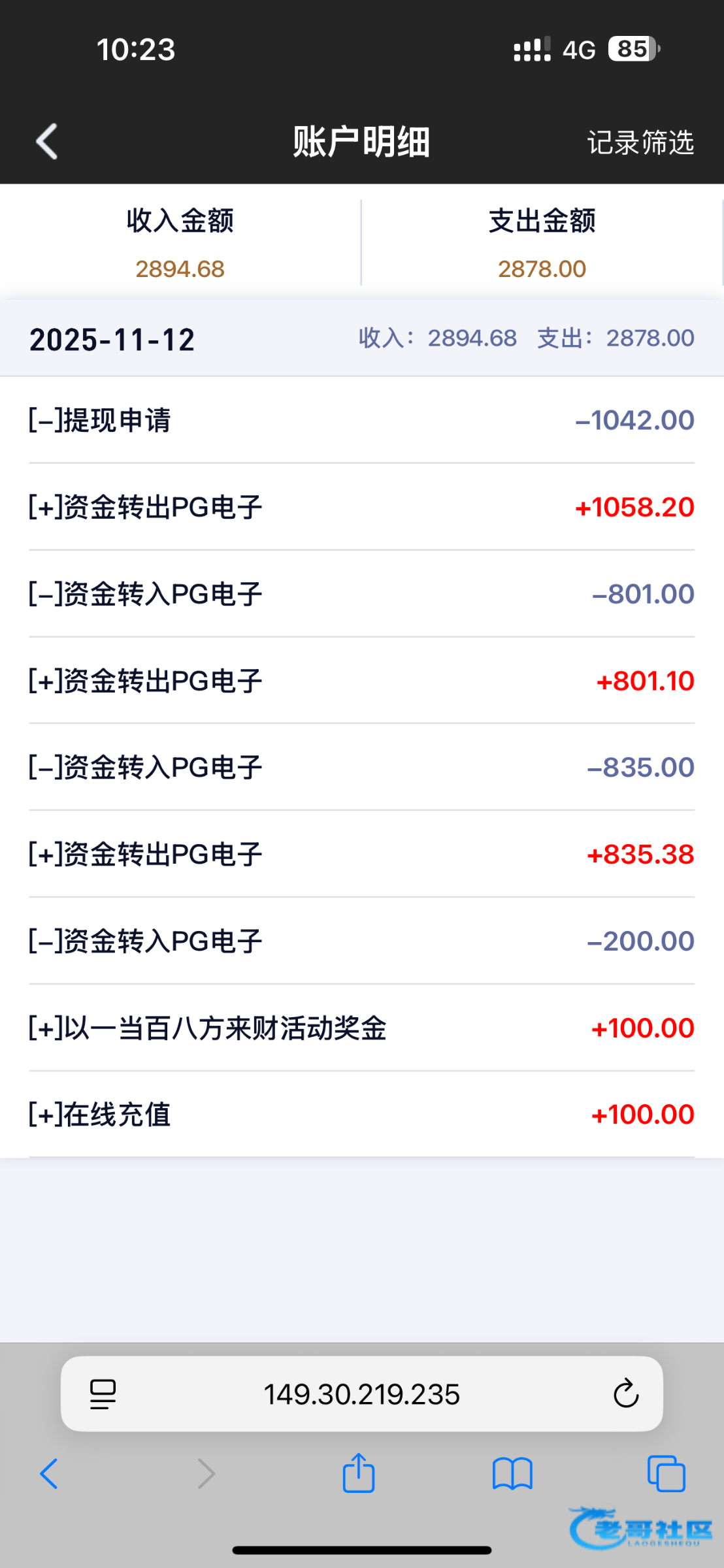Open Safari bookmarks
This screenshot has height=1568, width=724.
[x=512, y=1474]
